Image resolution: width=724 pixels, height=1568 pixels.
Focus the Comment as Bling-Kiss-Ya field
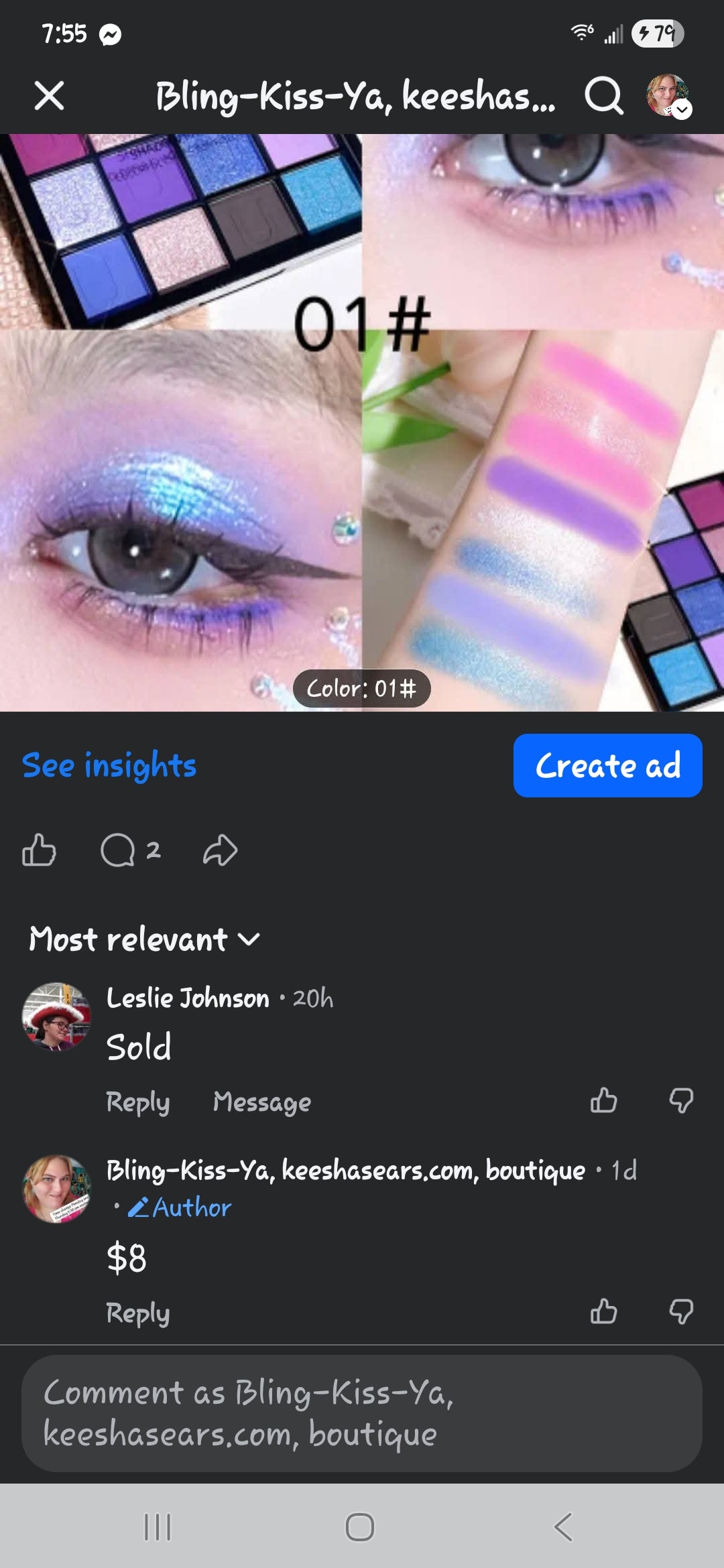click(x=362, y=1413)
